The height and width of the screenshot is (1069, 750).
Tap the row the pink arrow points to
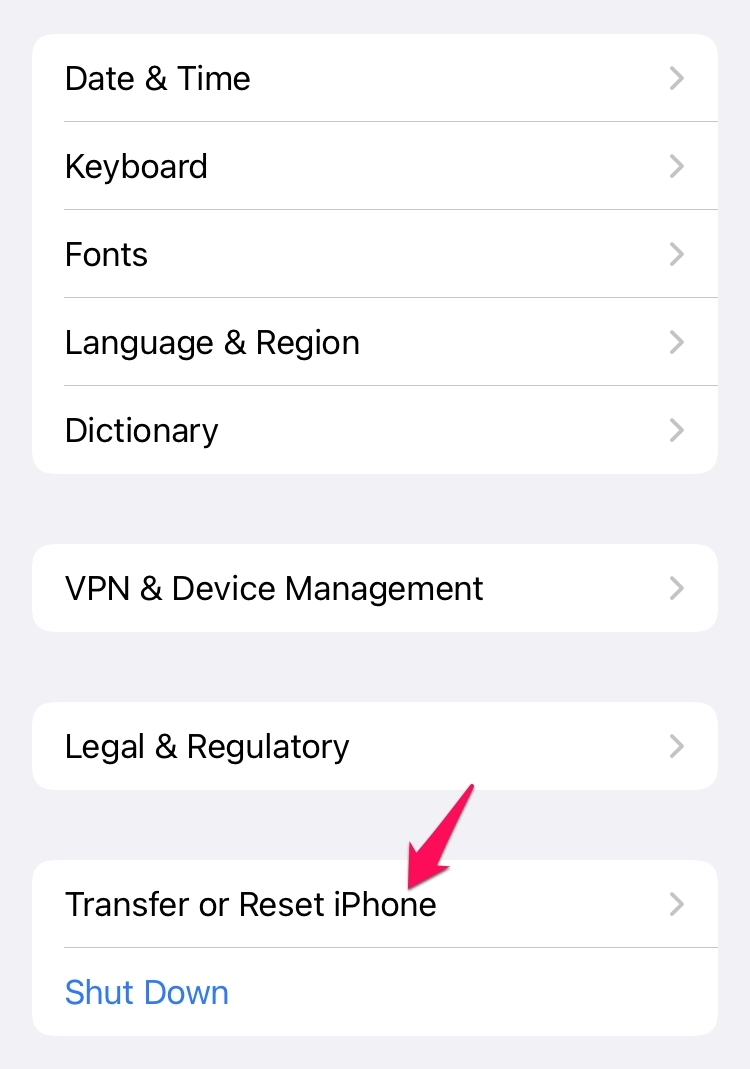[375, 904]
